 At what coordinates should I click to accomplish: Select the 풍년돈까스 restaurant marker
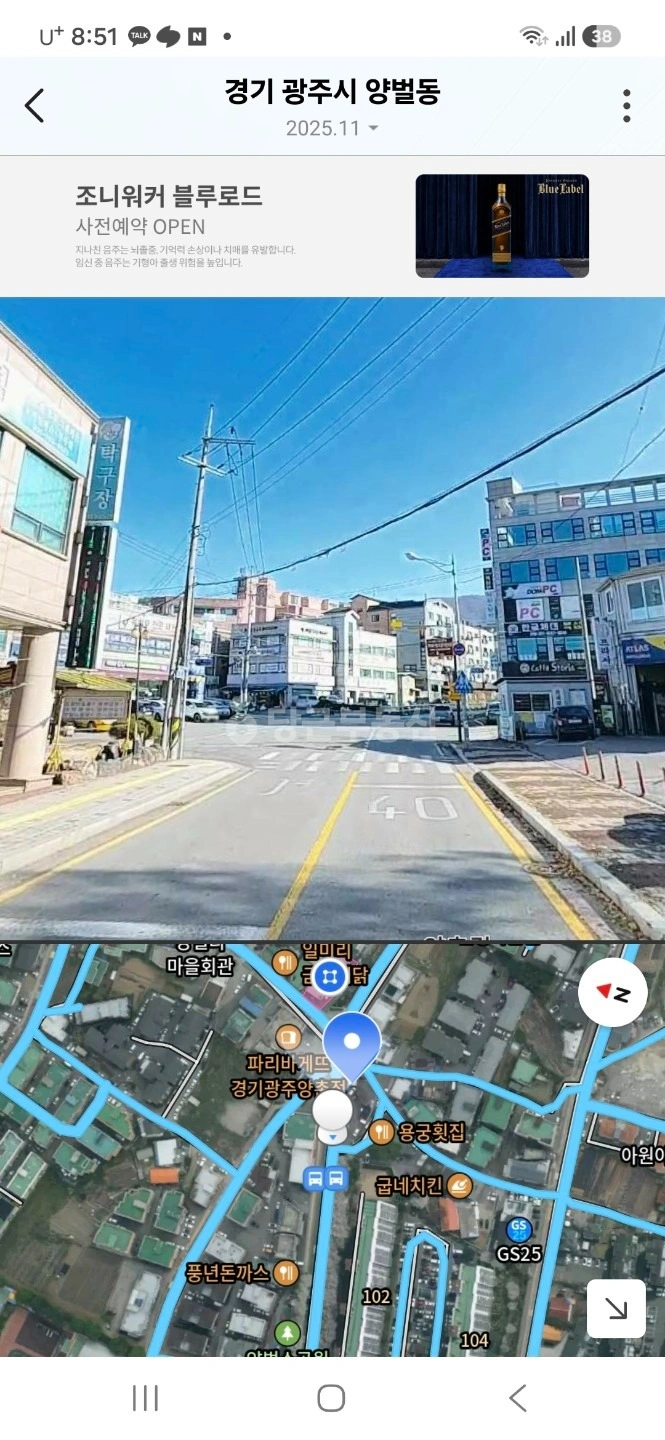pos(287,1273)
